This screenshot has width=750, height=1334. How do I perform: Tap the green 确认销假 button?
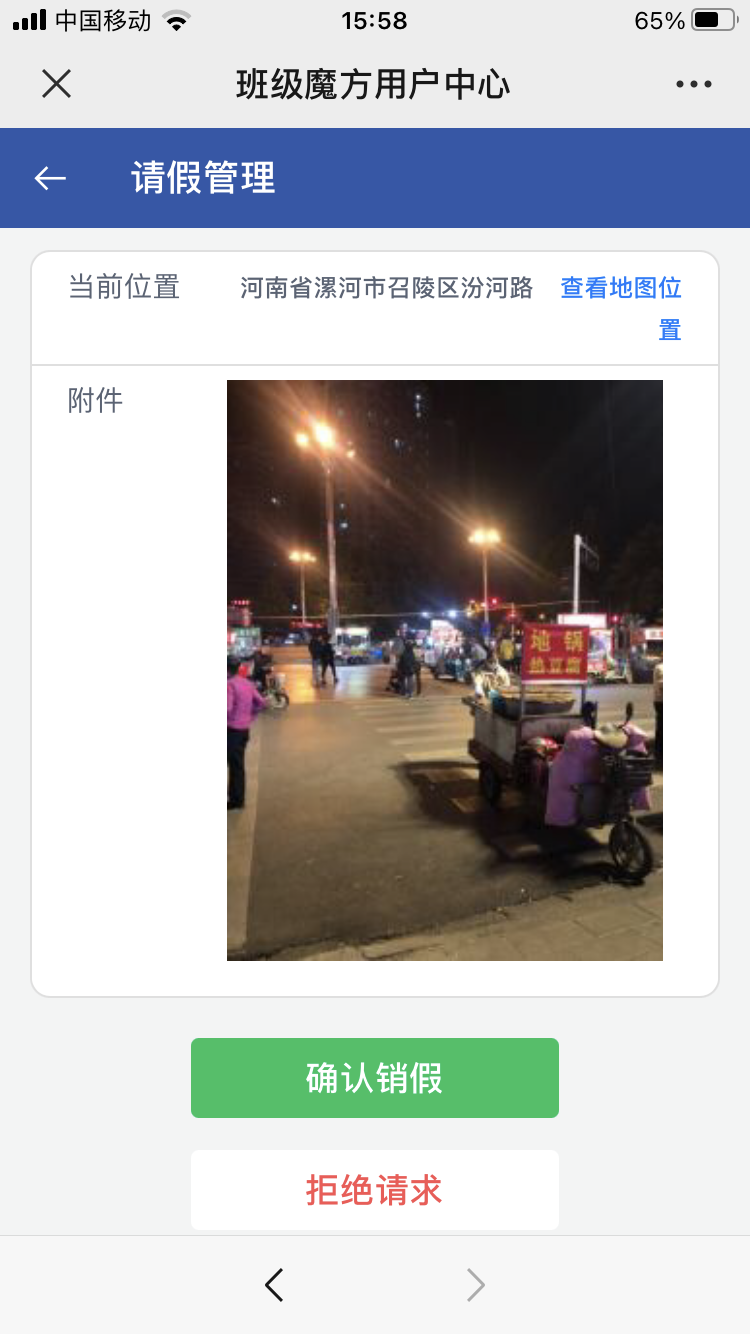pyautogui.click(x=374, y=1078)
